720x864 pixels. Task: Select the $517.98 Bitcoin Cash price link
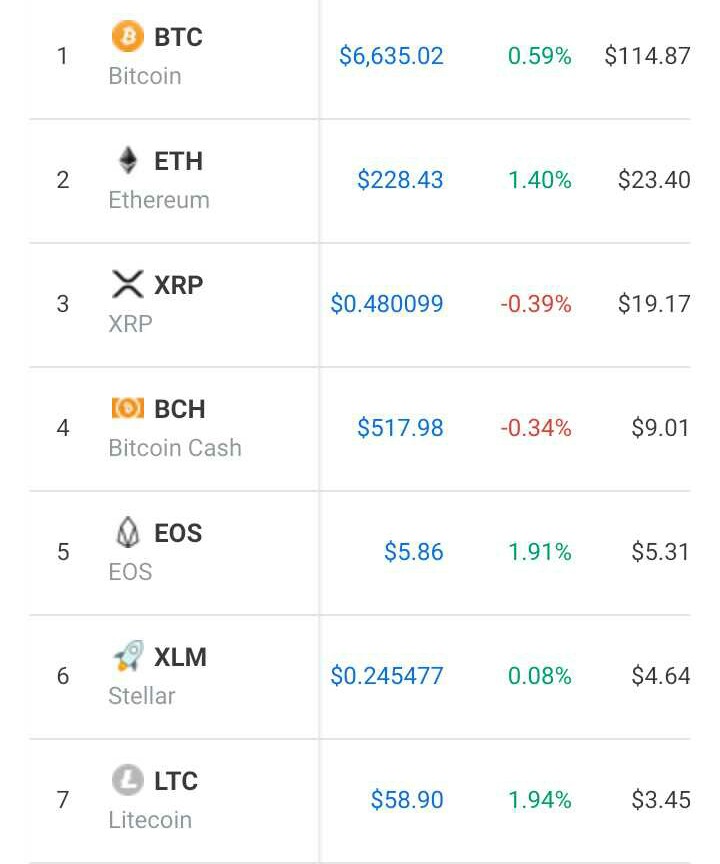click(x=400, y=428)
